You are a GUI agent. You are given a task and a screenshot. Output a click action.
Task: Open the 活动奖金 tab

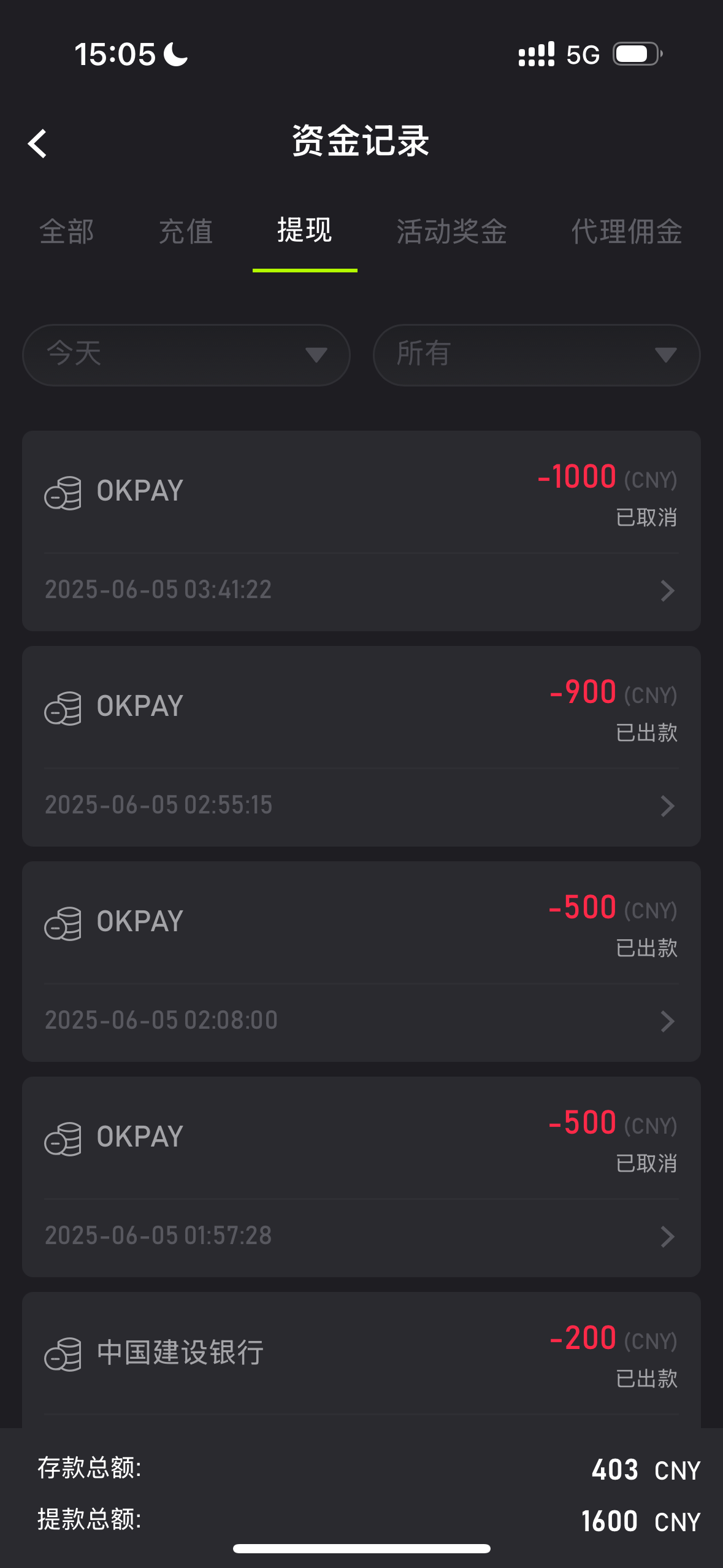click(451, 232)
